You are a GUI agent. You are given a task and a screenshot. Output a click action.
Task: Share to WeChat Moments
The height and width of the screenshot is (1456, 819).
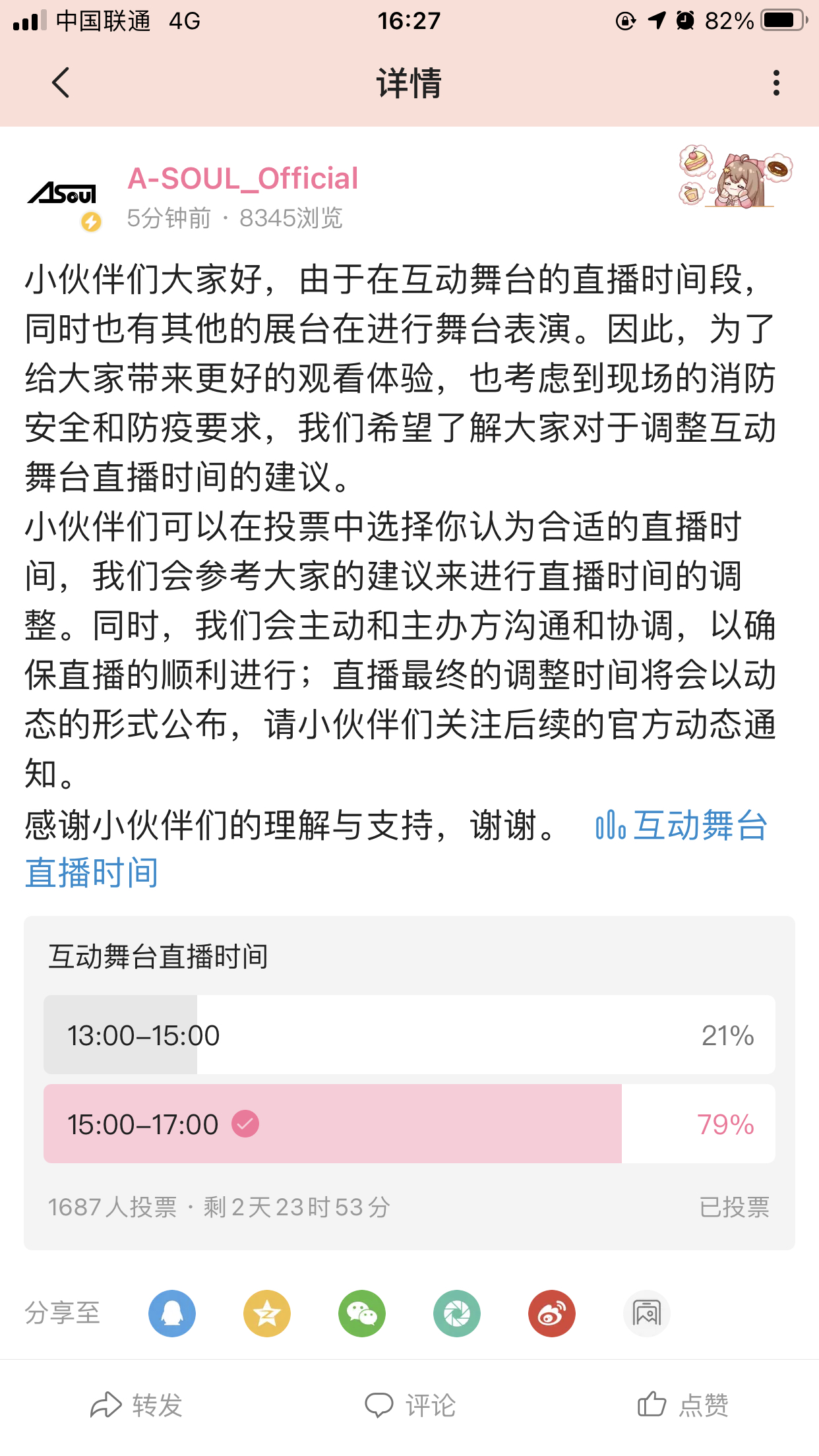(457, 1314)
